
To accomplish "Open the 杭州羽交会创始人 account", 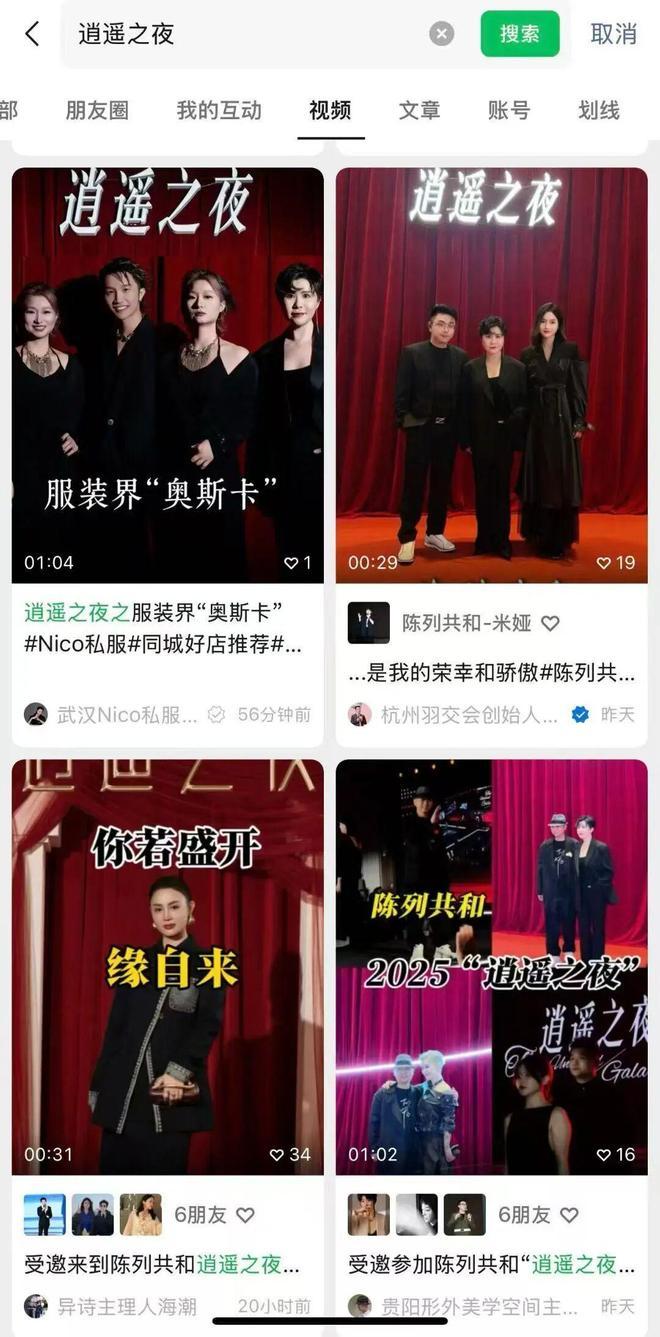I will [x=468, y=715].
